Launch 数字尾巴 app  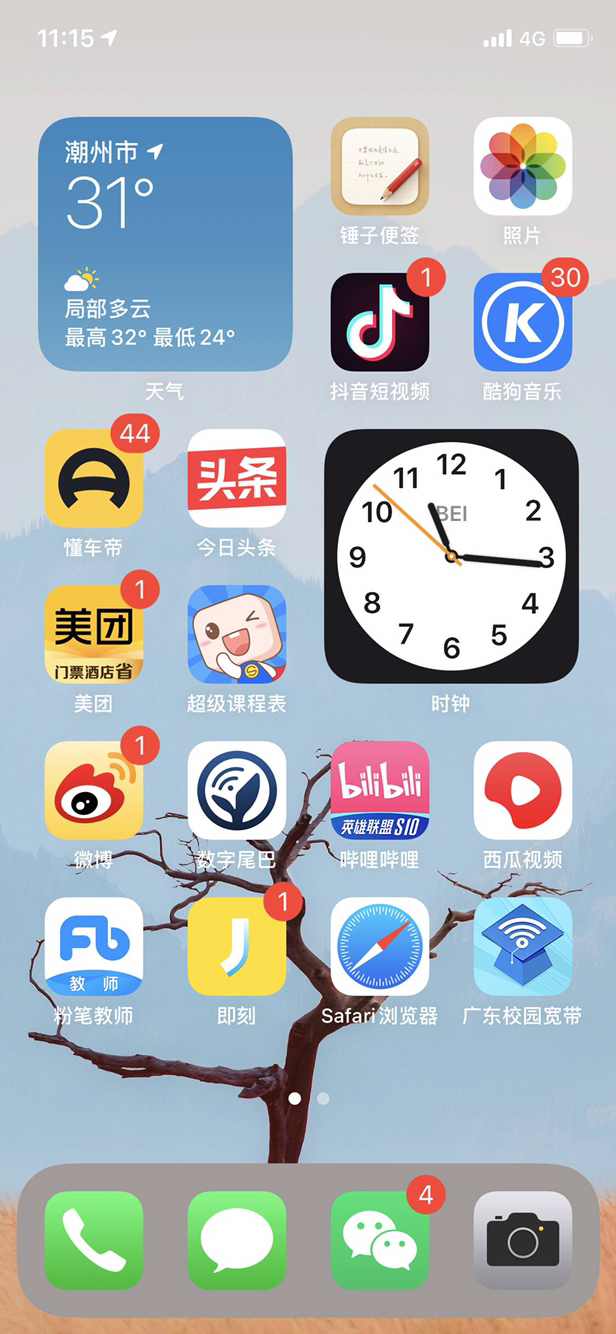click(237, 790)
